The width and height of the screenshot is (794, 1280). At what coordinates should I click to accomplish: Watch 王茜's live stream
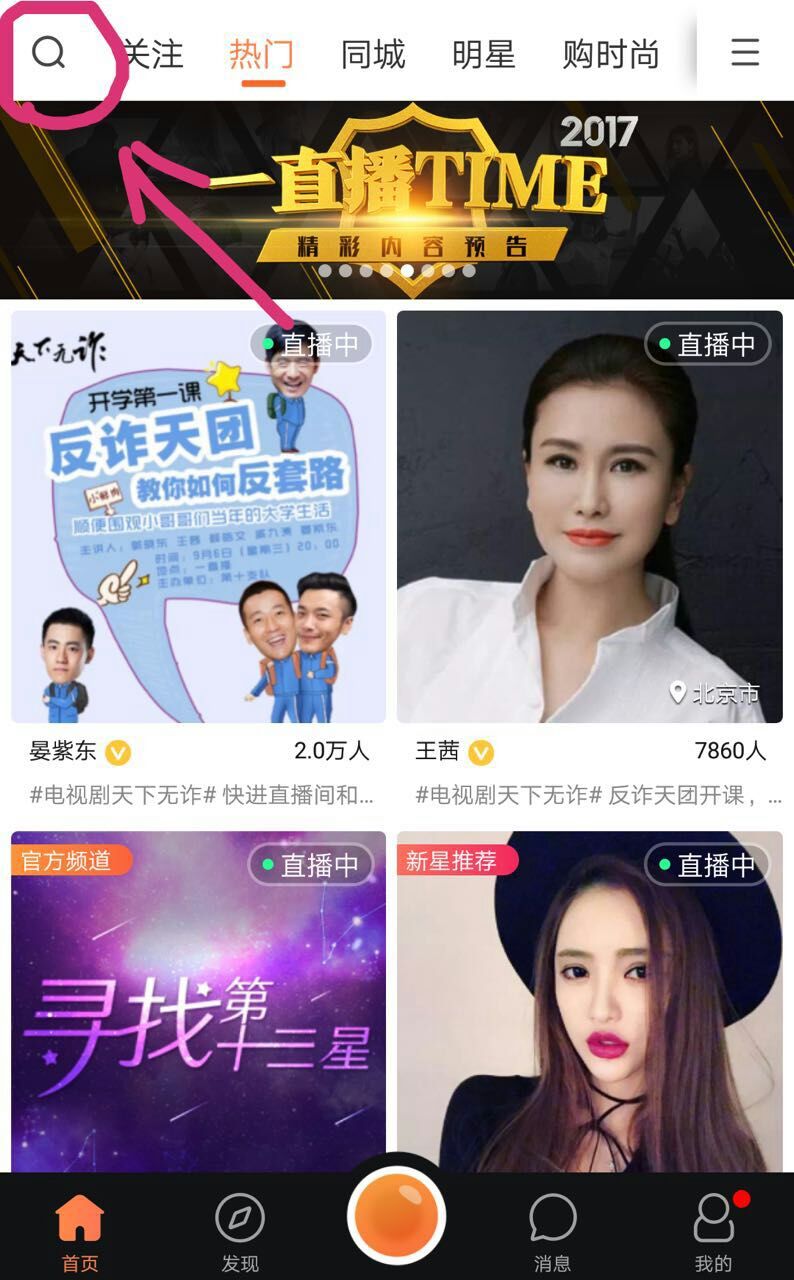(590, 517)
